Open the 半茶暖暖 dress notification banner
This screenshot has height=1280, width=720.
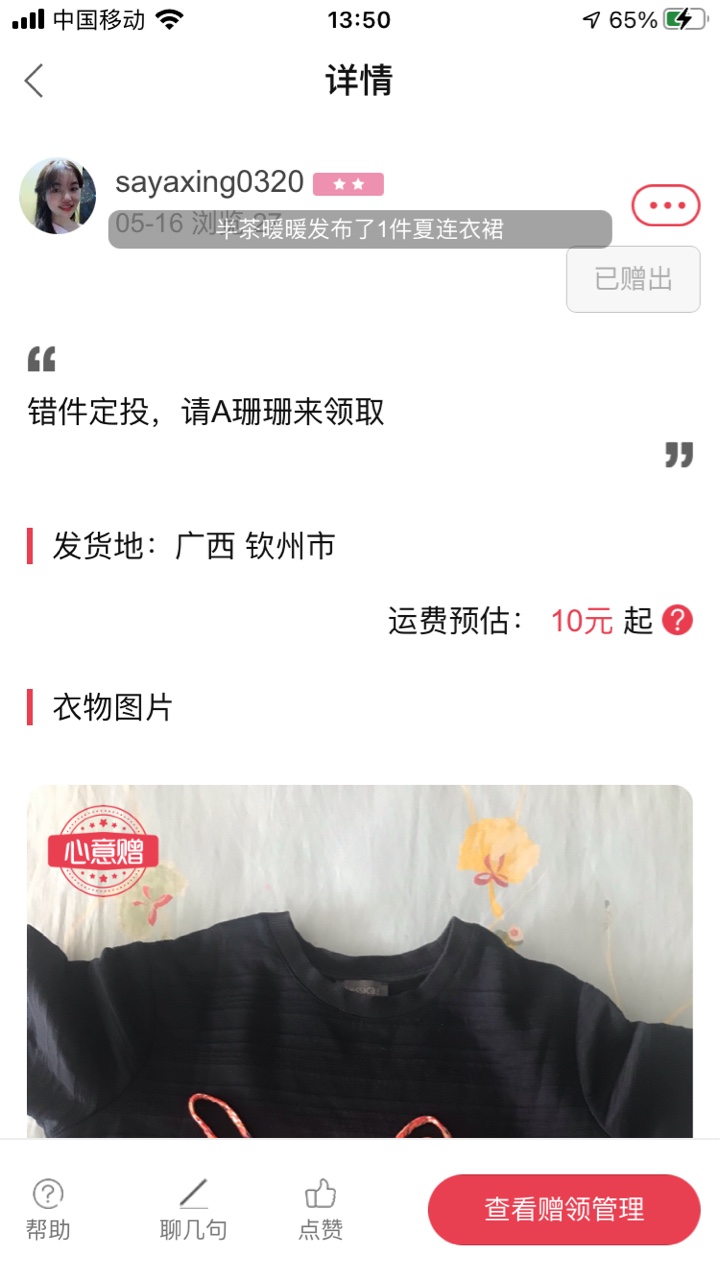point(360,230)
